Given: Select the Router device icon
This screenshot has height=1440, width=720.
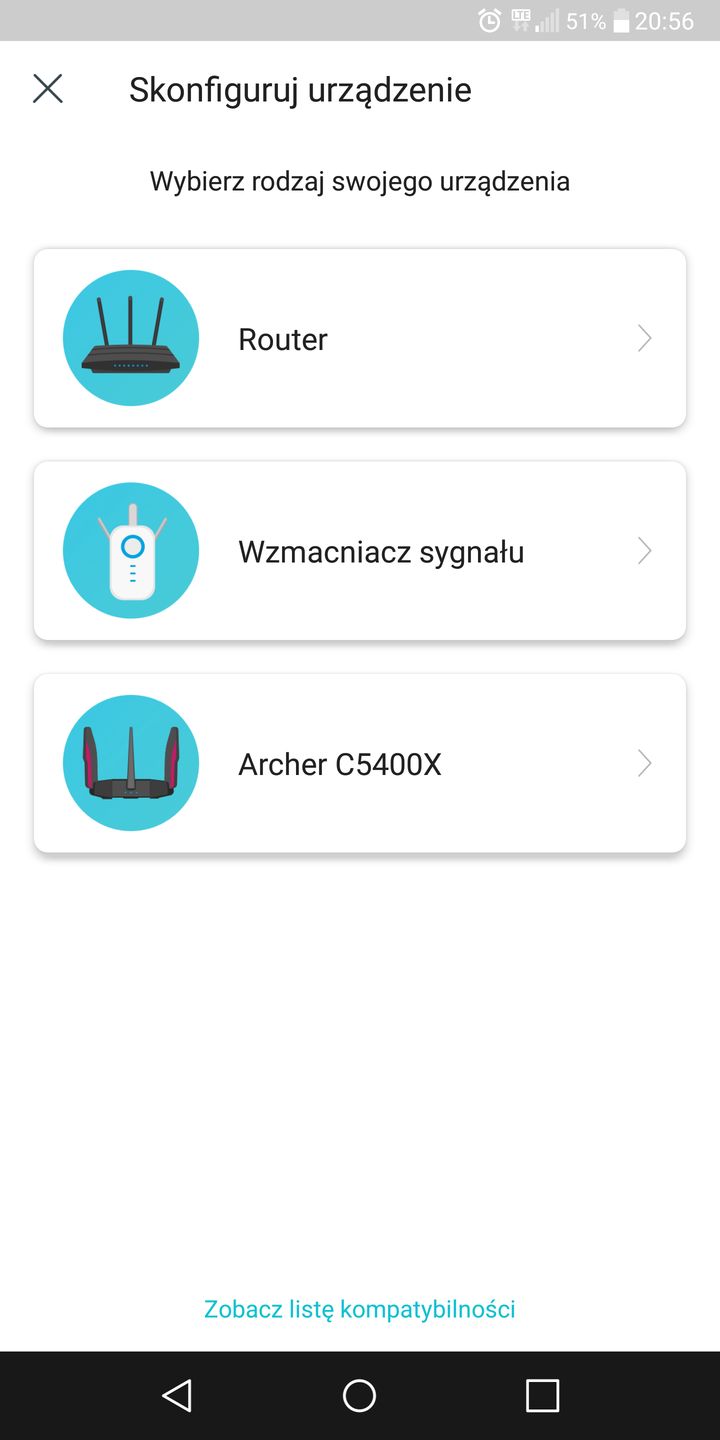Looking at the screenshot, I should point(130,338).
